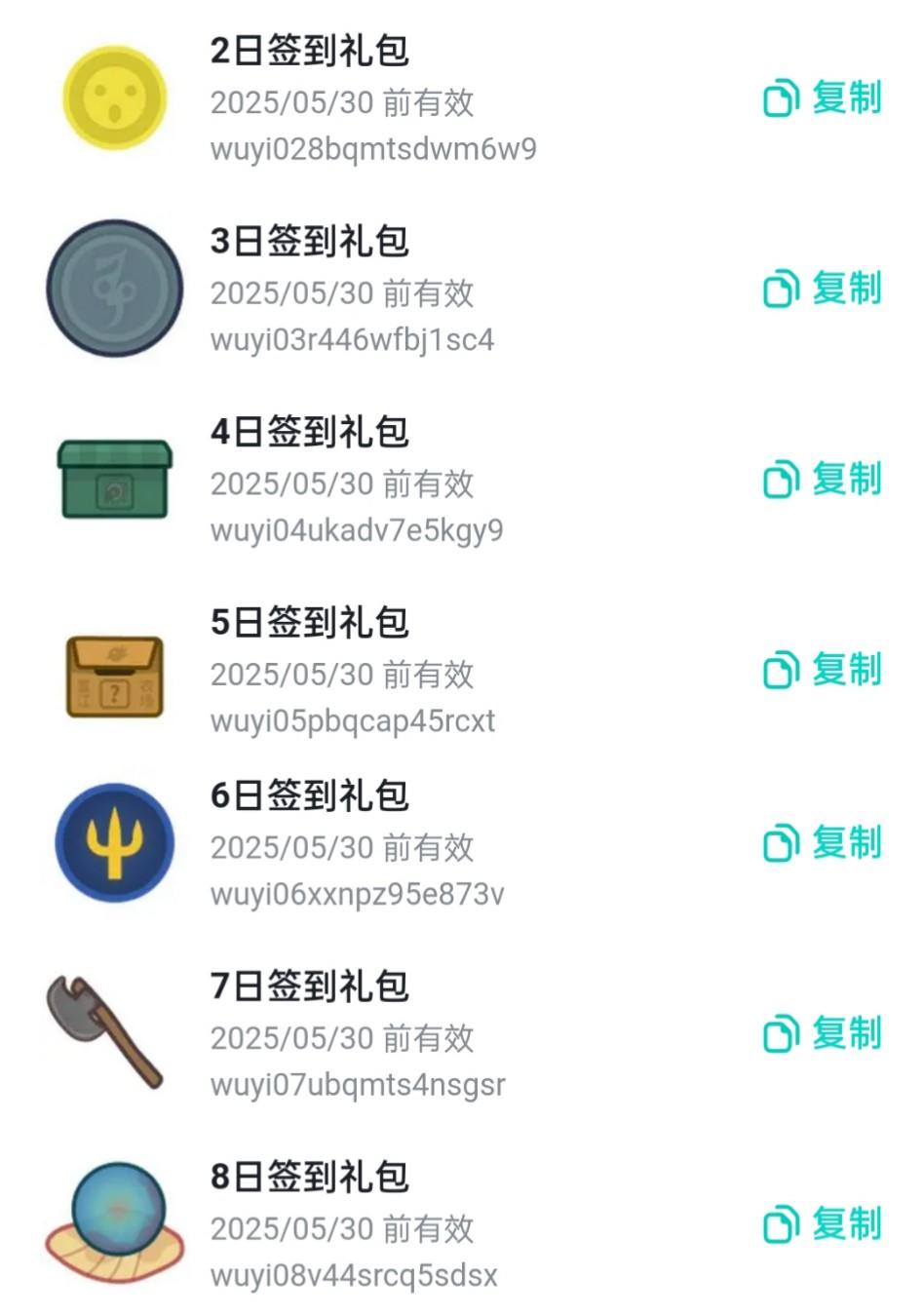Copy the 3日签到礼包 gift code
This screenshot has height=1316, width=924.
coord(823,289)
